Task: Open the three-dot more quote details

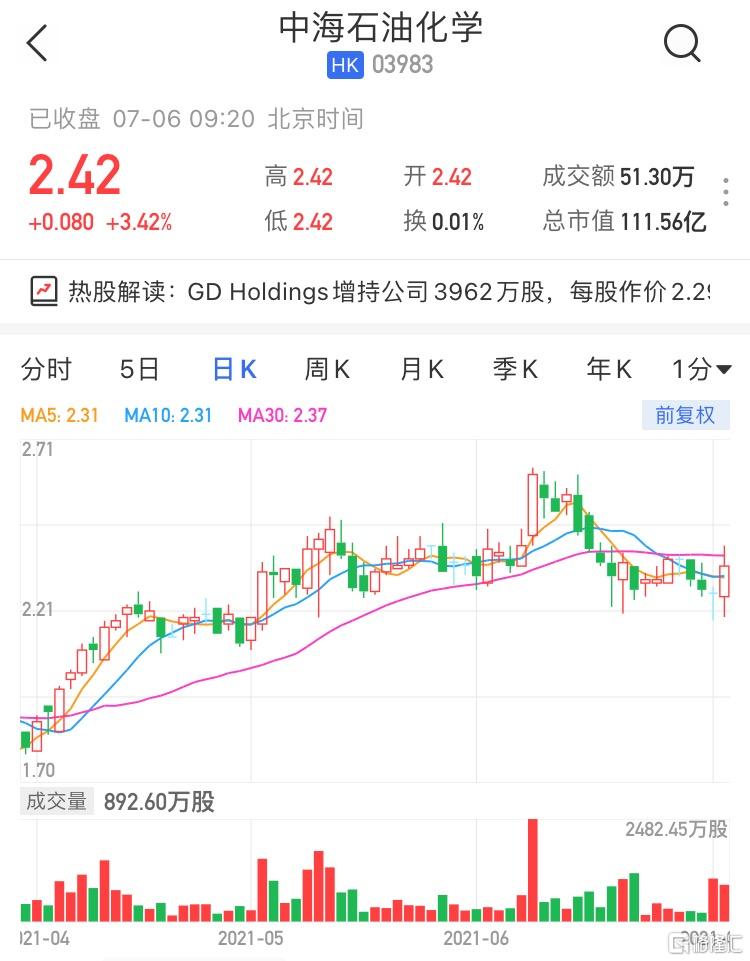Action: (726, 192)
